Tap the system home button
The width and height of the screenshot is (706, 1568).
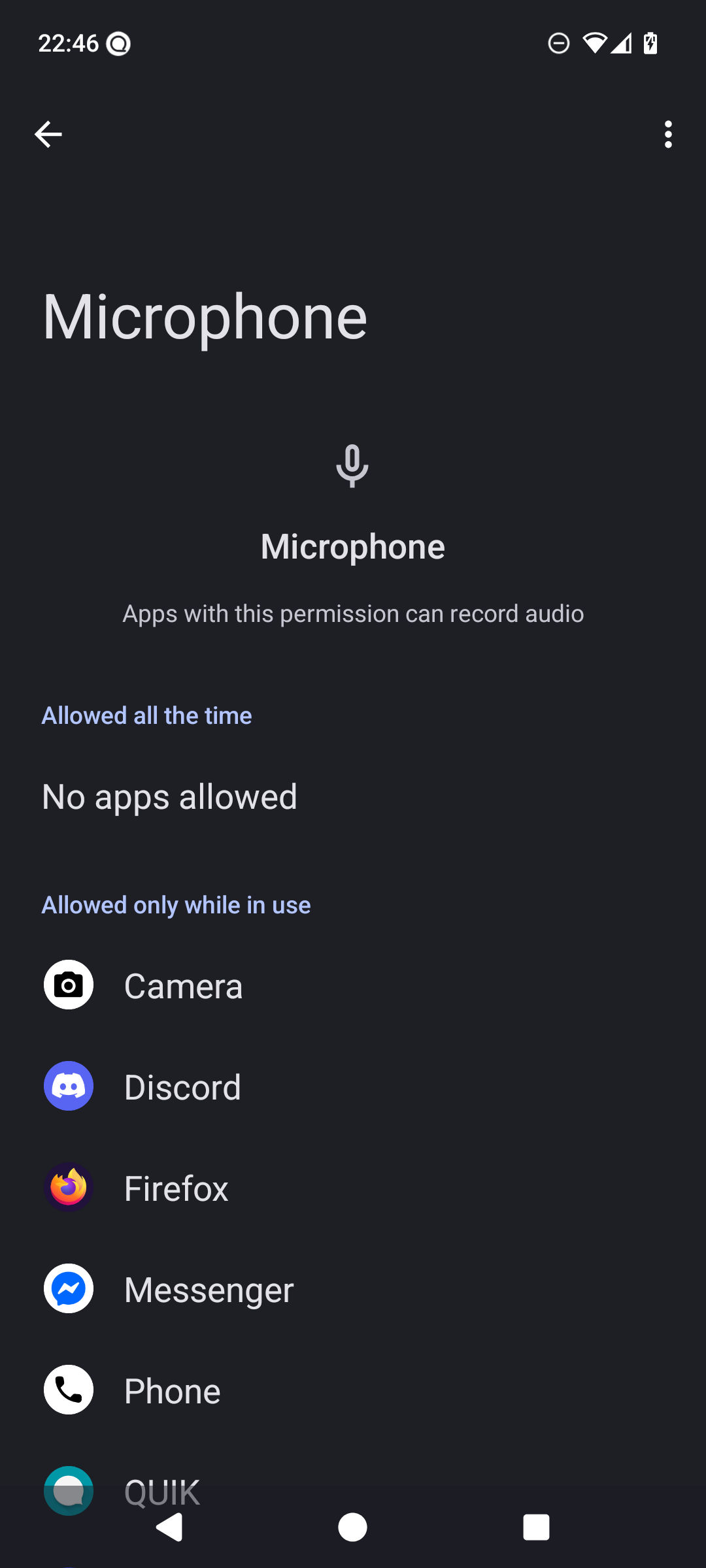pyautogui.click(x=352, y=1527)
